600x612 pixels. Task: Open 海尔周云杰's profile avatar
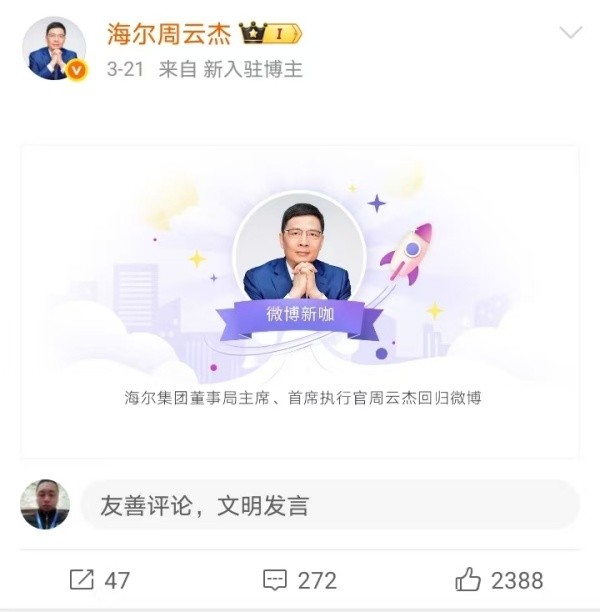pyautogui.click(x=53, y=48)
